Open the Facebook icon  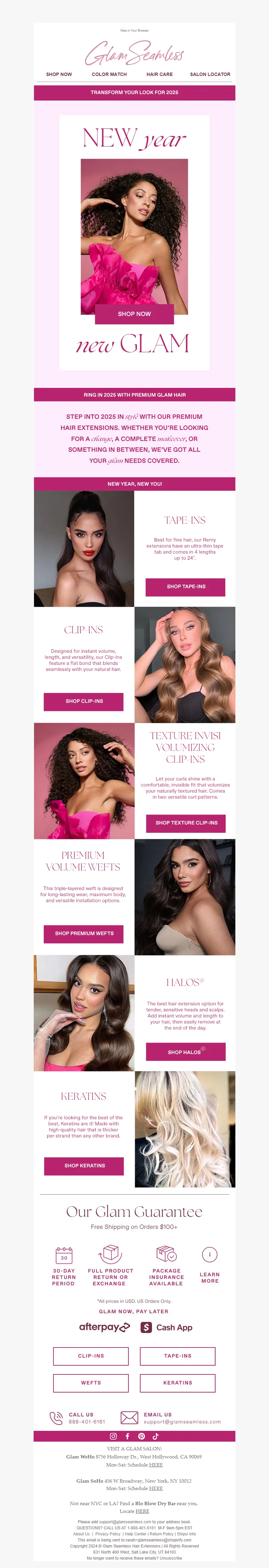tap(127, 1436)
